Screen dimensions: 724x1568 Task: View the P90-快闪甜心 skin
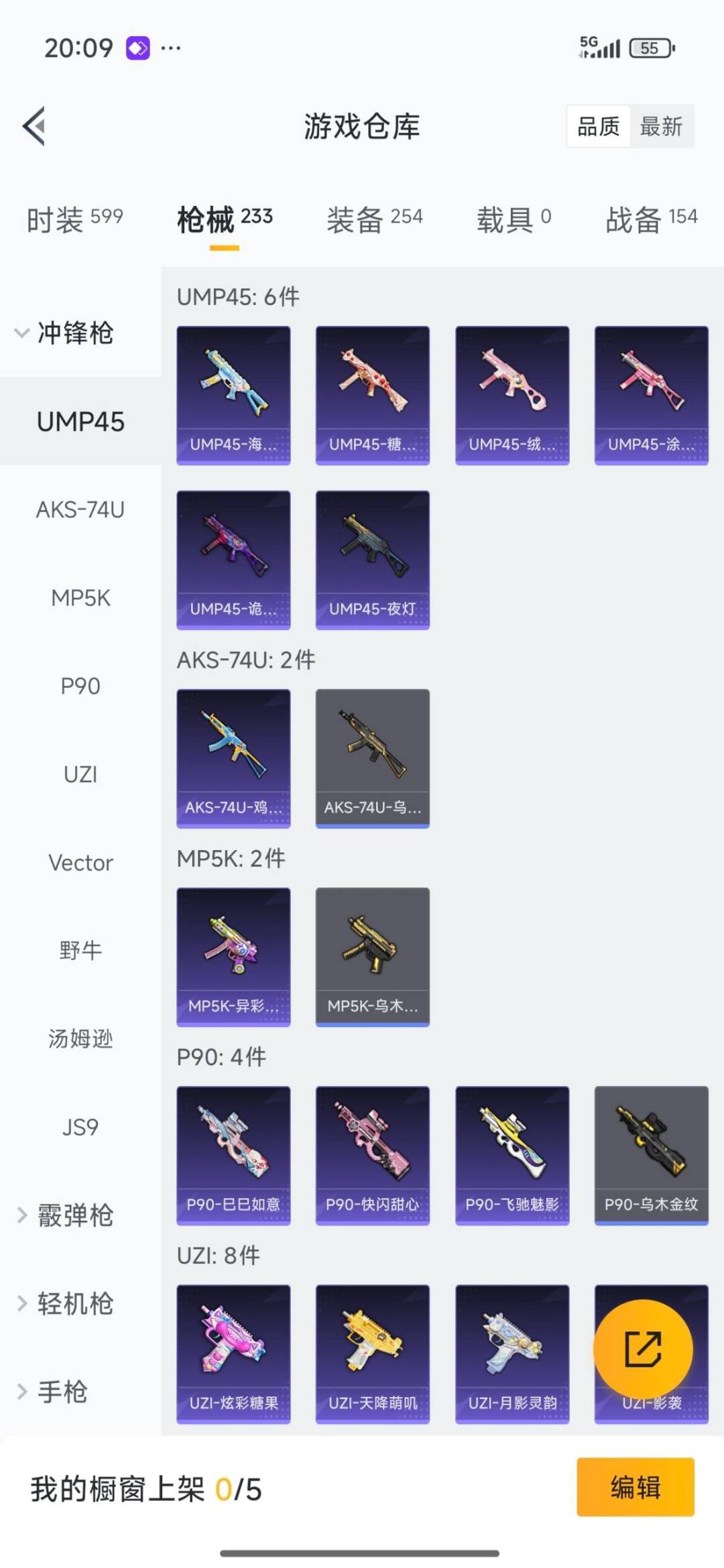[x=372, y=1155]
